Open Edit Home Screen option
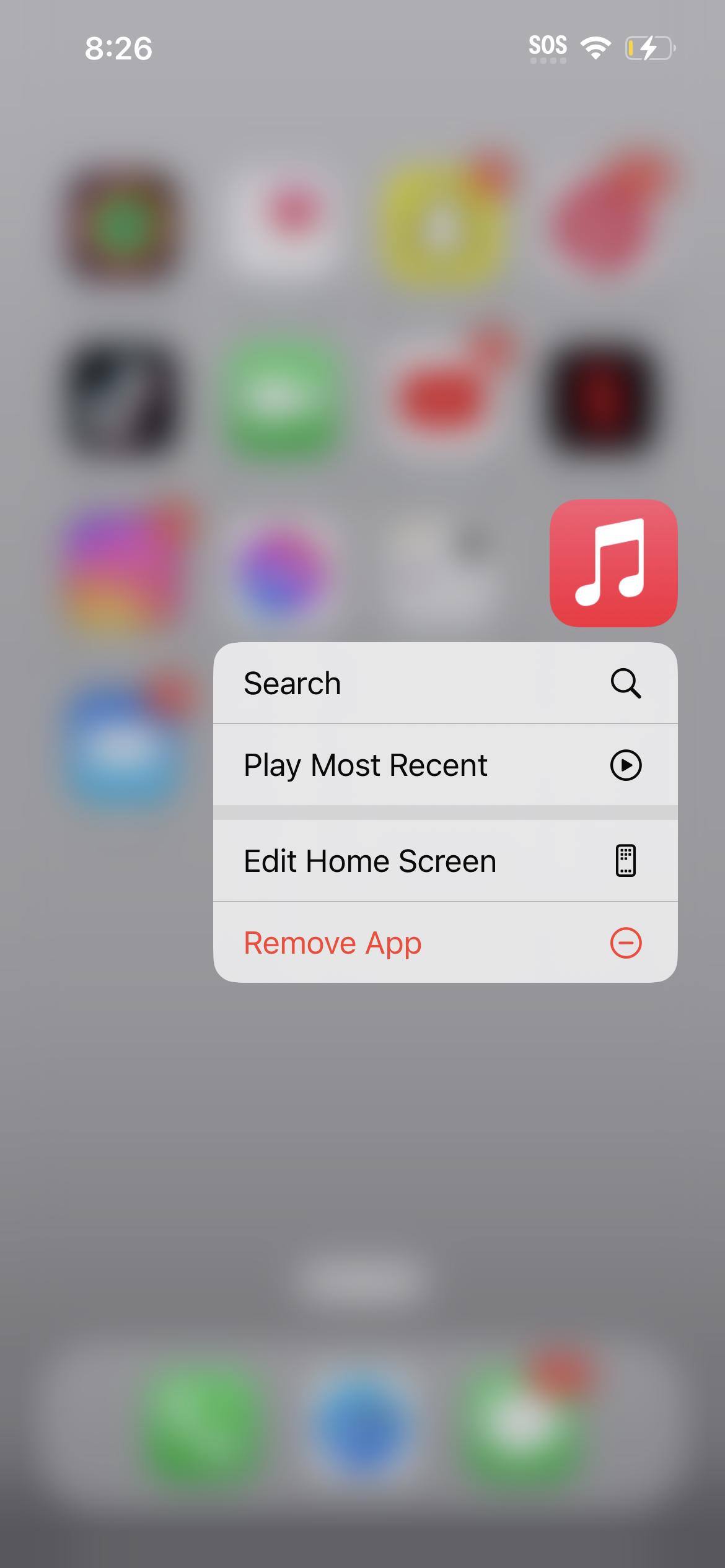 (444, 861)
